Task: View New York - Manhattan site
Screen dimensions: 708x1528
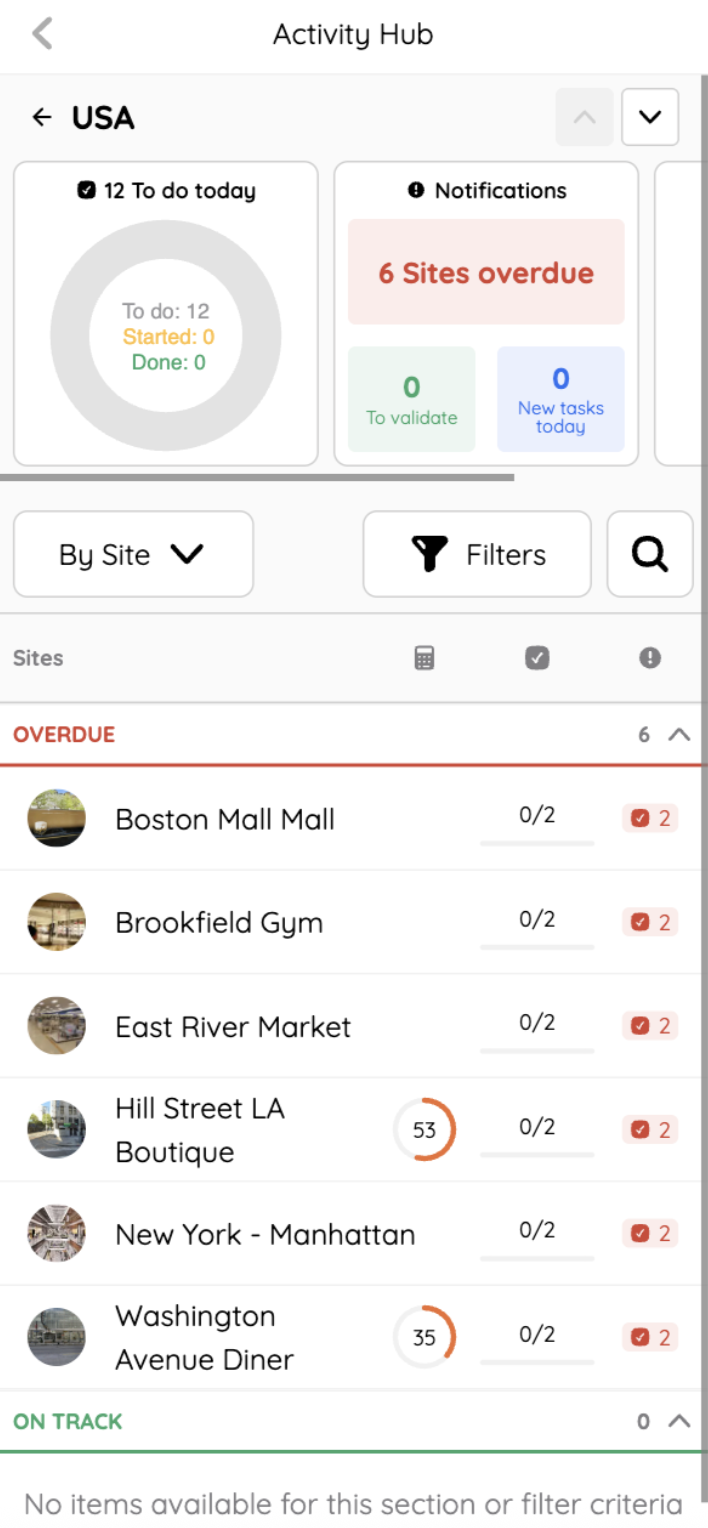Action: tap(265, 1234)
